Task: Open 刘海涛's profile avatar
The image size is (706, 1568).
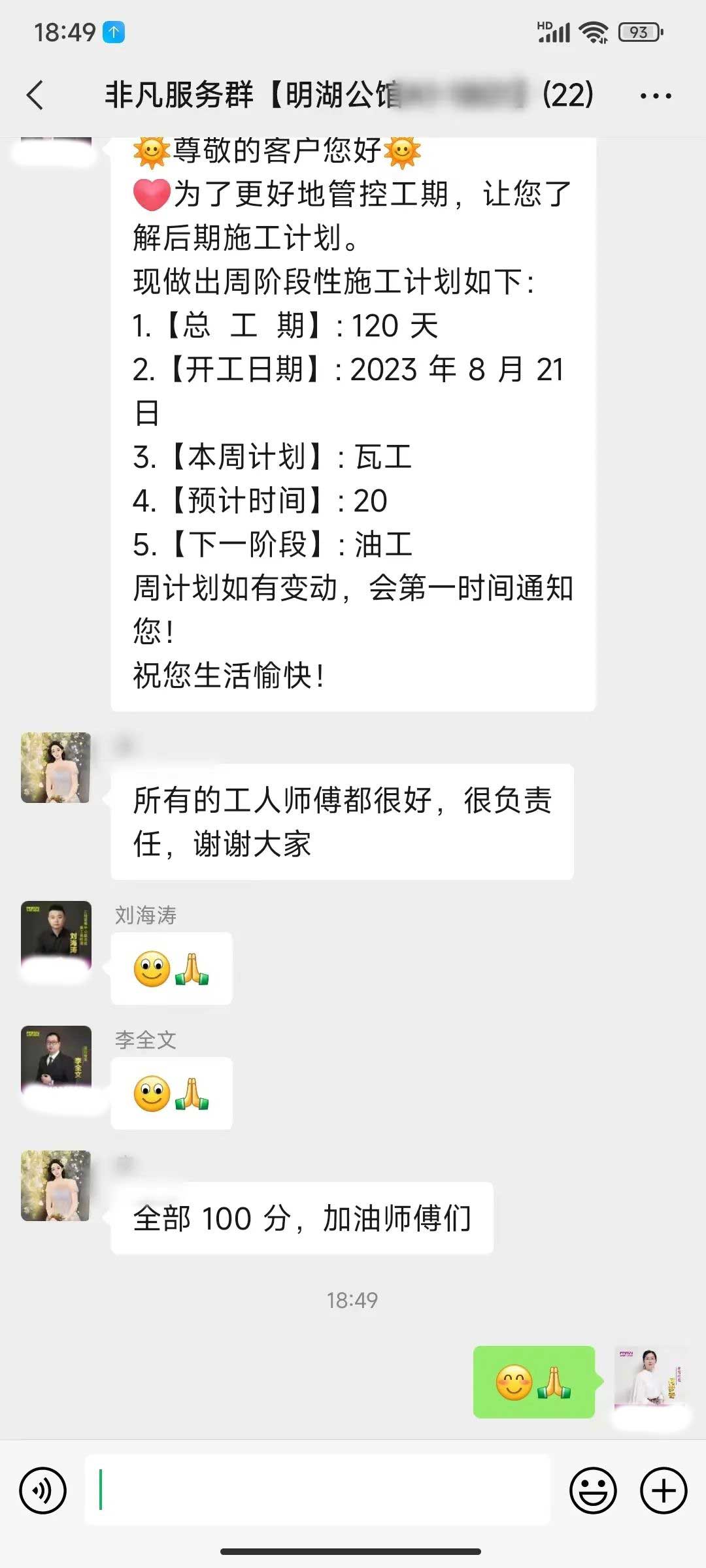Action: (x=56, y=936)
